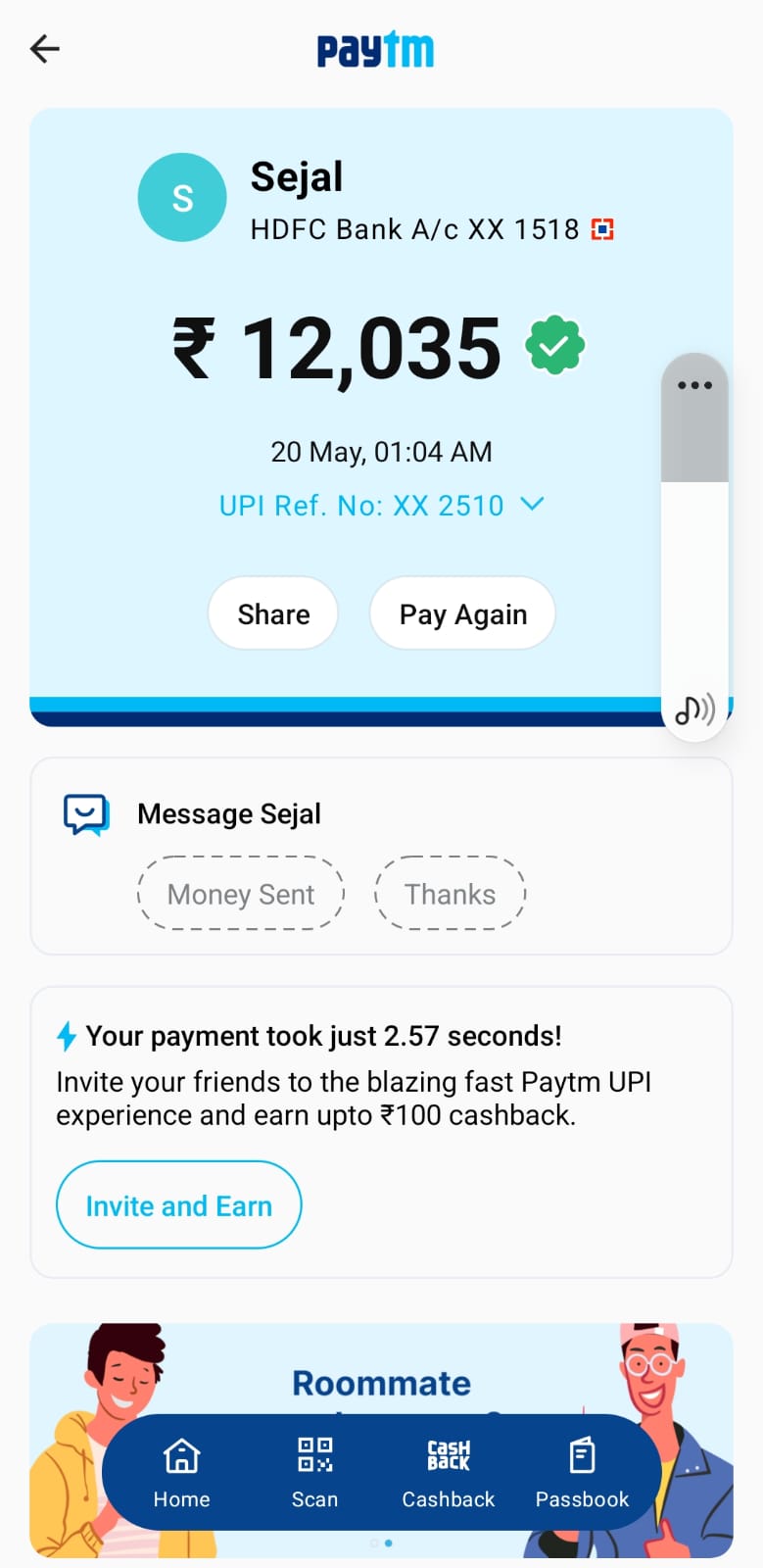The width and height of the screenshot is (763, 1568).
Task: Open the Scan tab
Action: tap(314, 1472)
